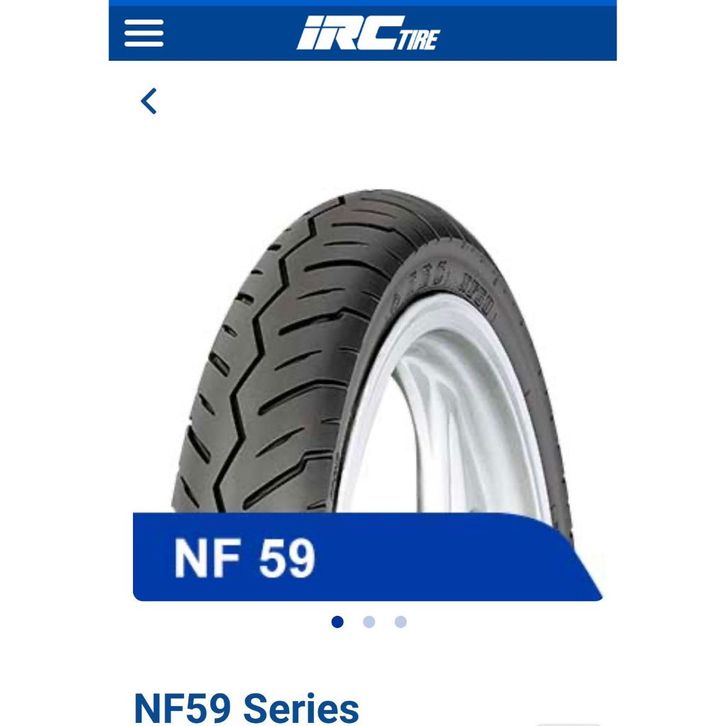
Task: Jump to the third carousel dot
Action: coord(400,622)
